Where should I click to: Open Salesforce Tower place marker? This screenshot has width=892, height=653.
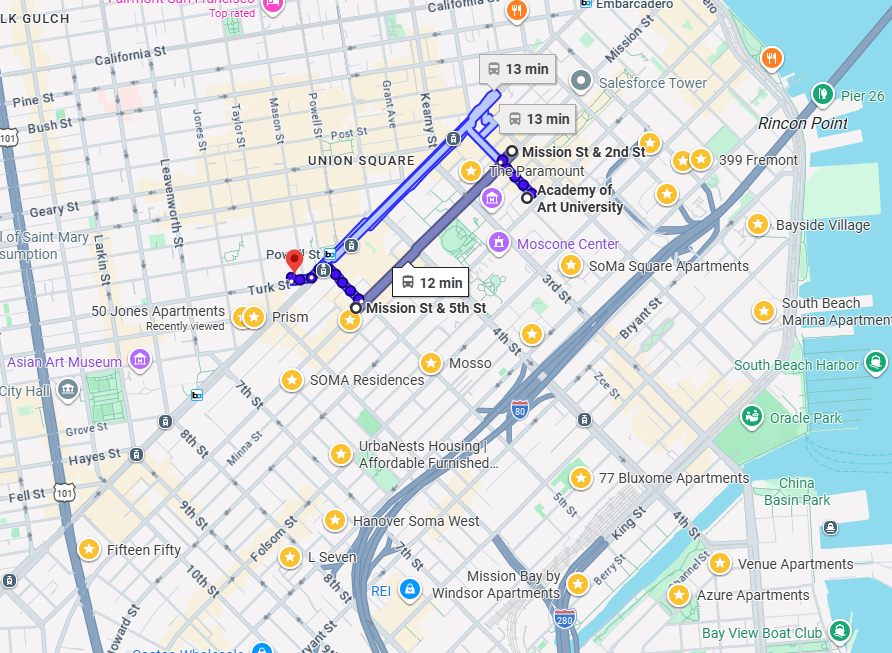(x=580, y=80)
